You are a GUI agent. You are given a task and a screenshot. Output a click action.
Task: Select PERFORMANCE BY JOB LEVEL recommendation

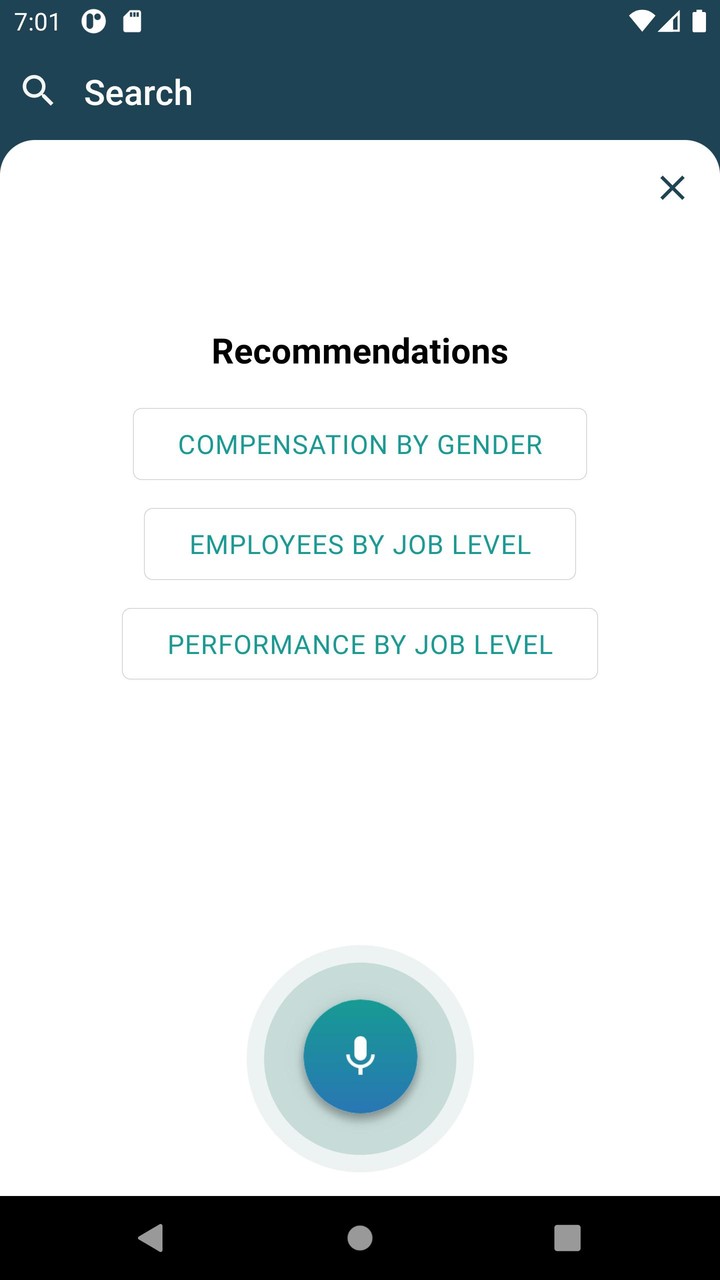click(x=359, y=644)
